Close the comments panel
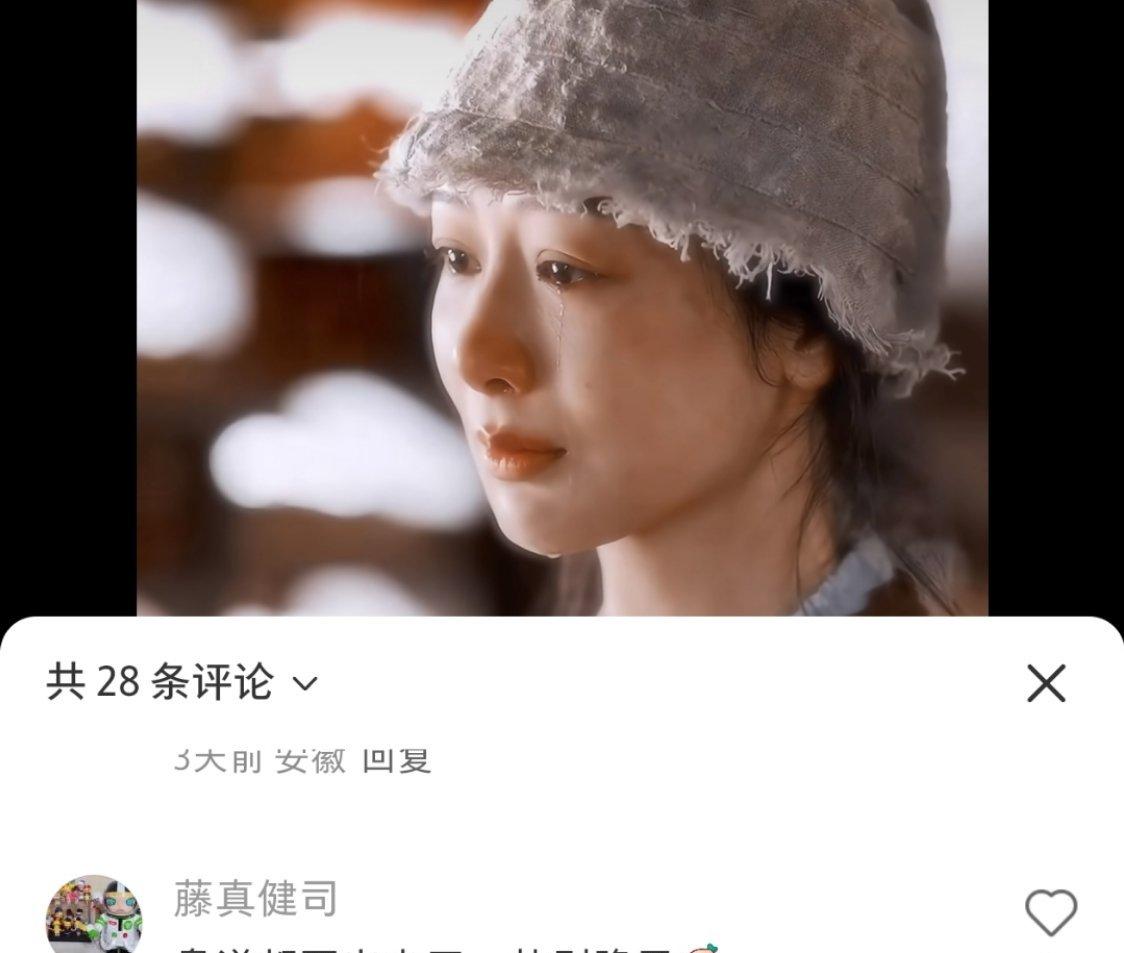 (x=1046, y=684)
